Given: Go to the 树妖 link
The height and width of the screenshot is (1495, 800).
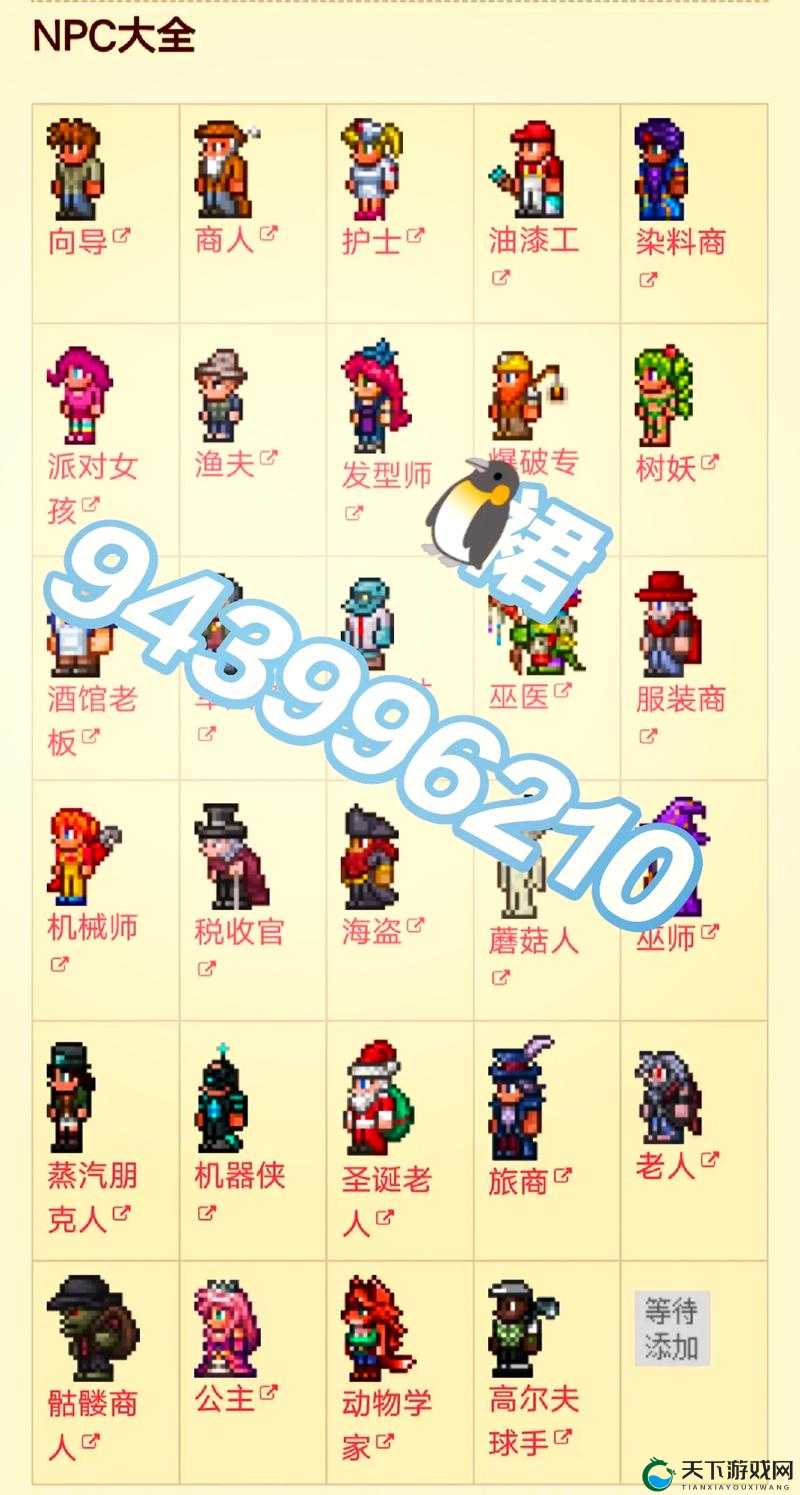Looking at the screenshot, I should (665, 468).
